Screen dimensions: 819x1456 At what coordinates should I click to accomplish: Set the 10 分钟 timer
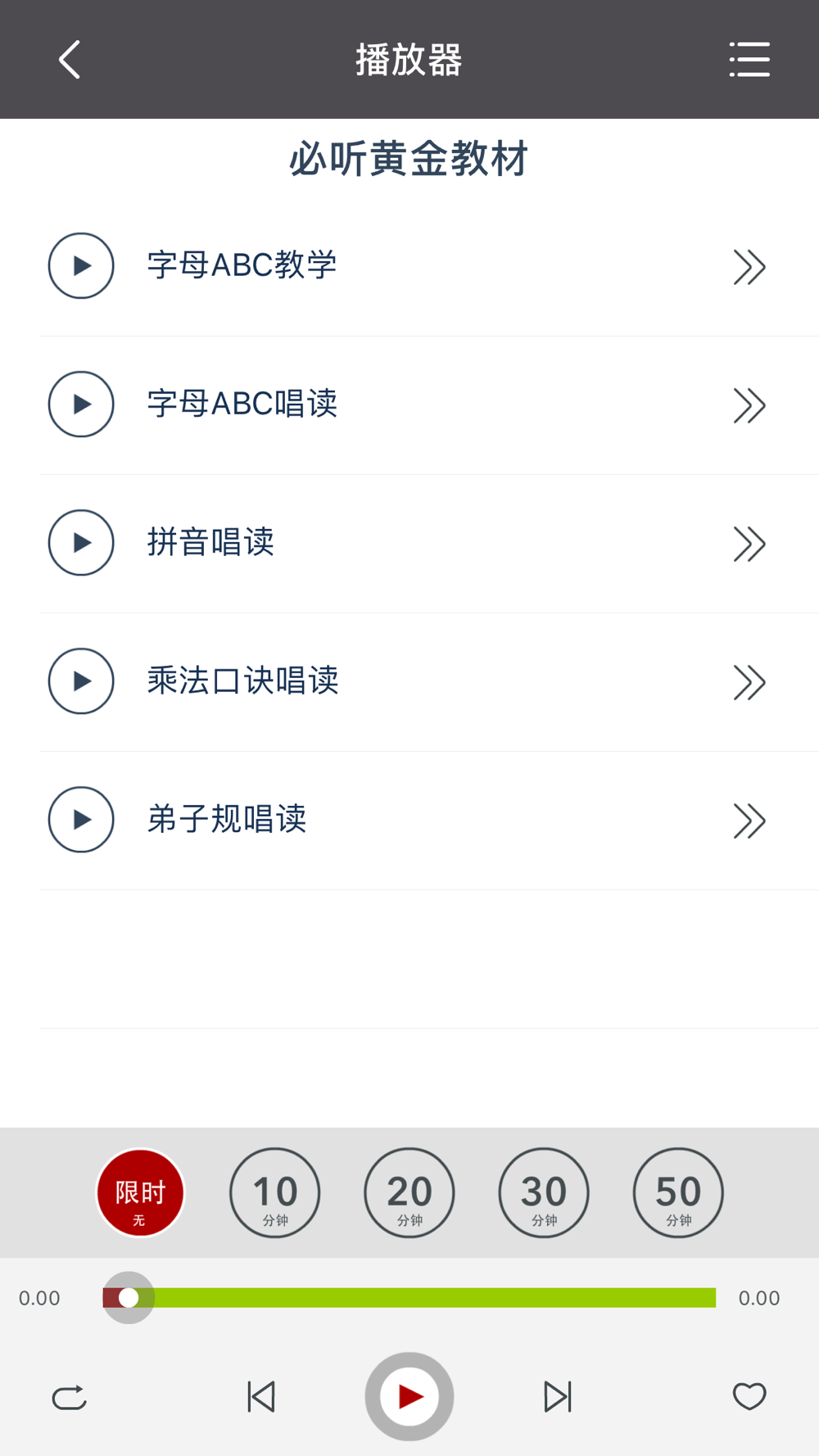(274, 1192)
